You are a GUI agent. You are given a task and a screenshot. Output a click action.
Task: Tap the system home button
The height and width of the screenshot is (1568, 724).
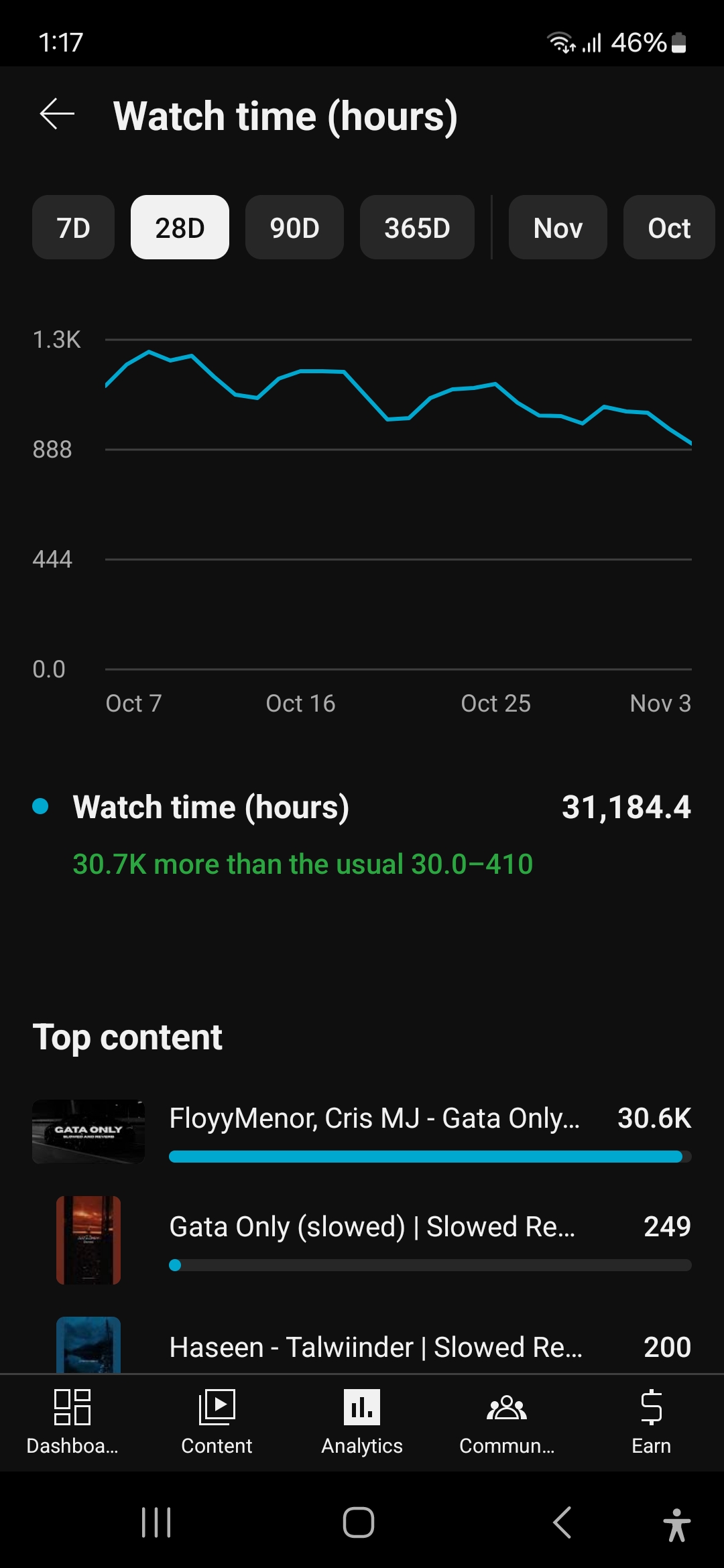pos(359,1522)
